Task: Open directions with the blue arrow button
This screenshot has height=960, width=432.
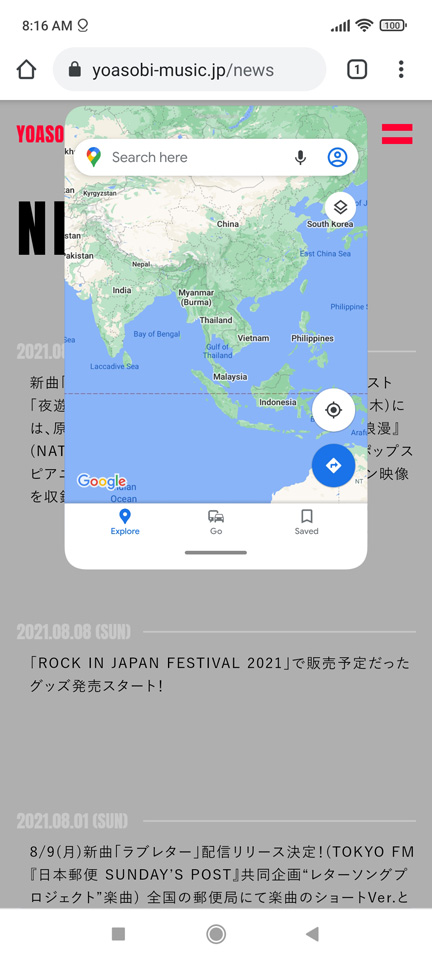Action: point(333,466)
